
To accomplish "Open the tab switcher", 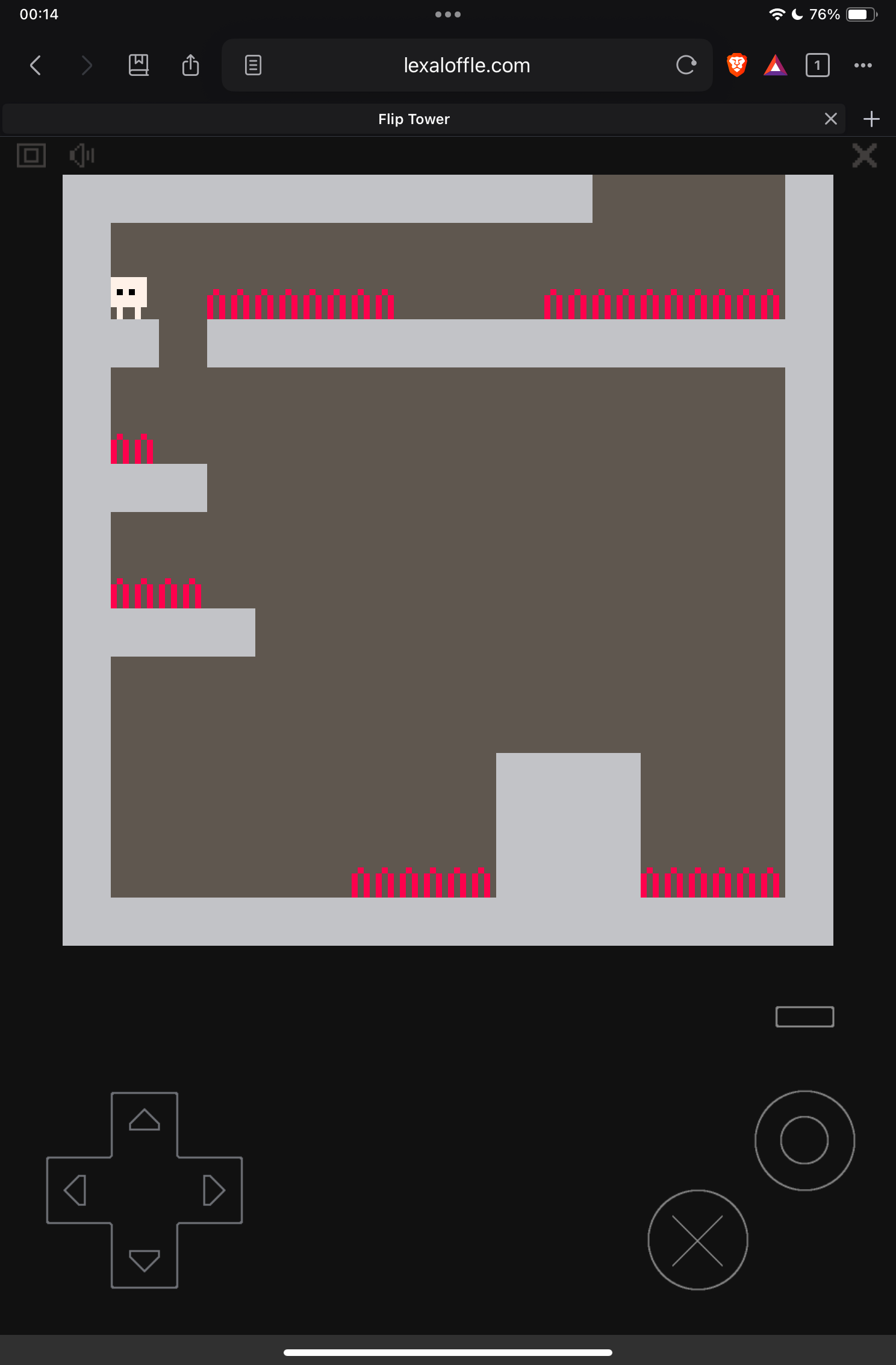I will (x=817, y=65).
